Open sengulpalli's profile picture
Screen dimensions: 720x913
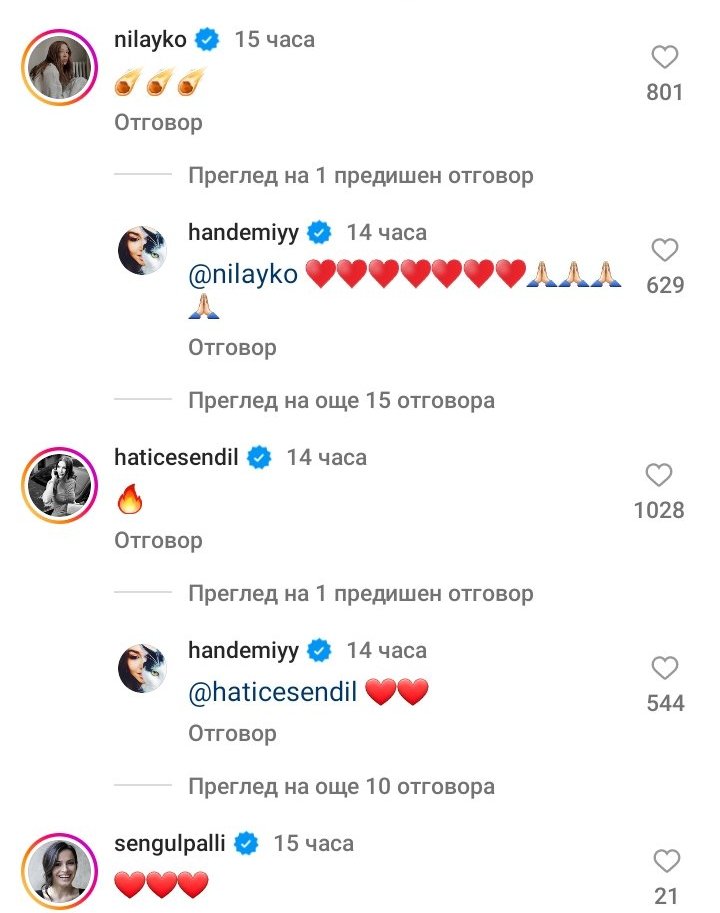[x=59, y=871]
